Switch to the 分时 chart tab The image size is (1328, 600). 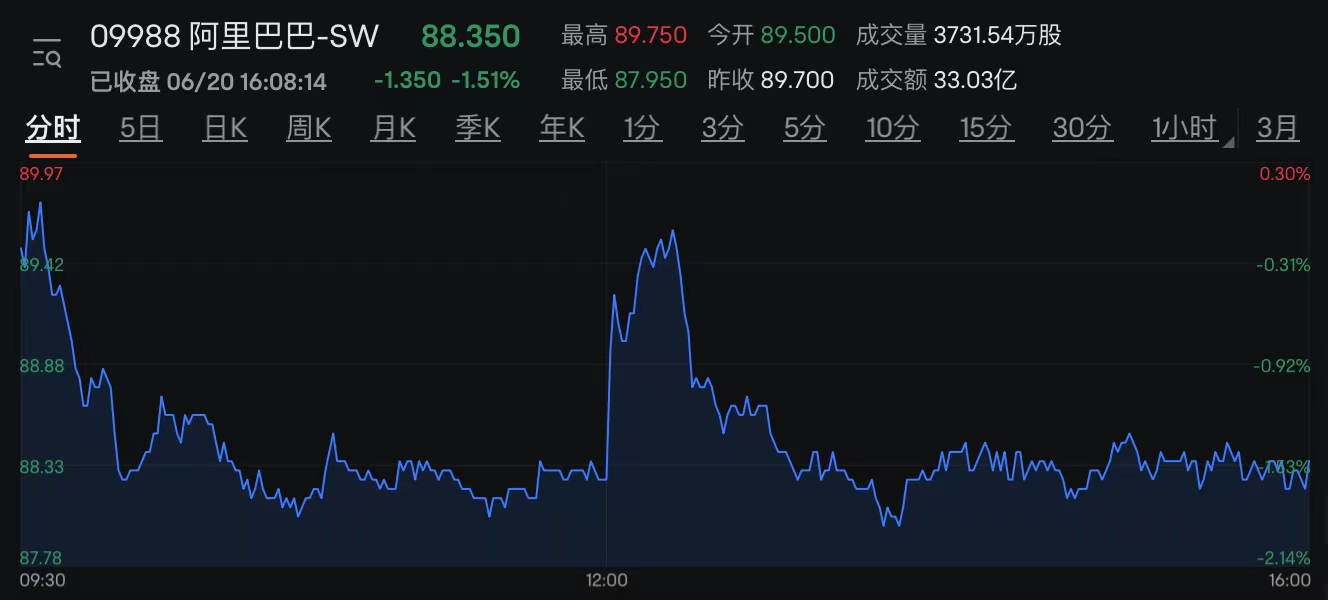[x=53, y=128]
